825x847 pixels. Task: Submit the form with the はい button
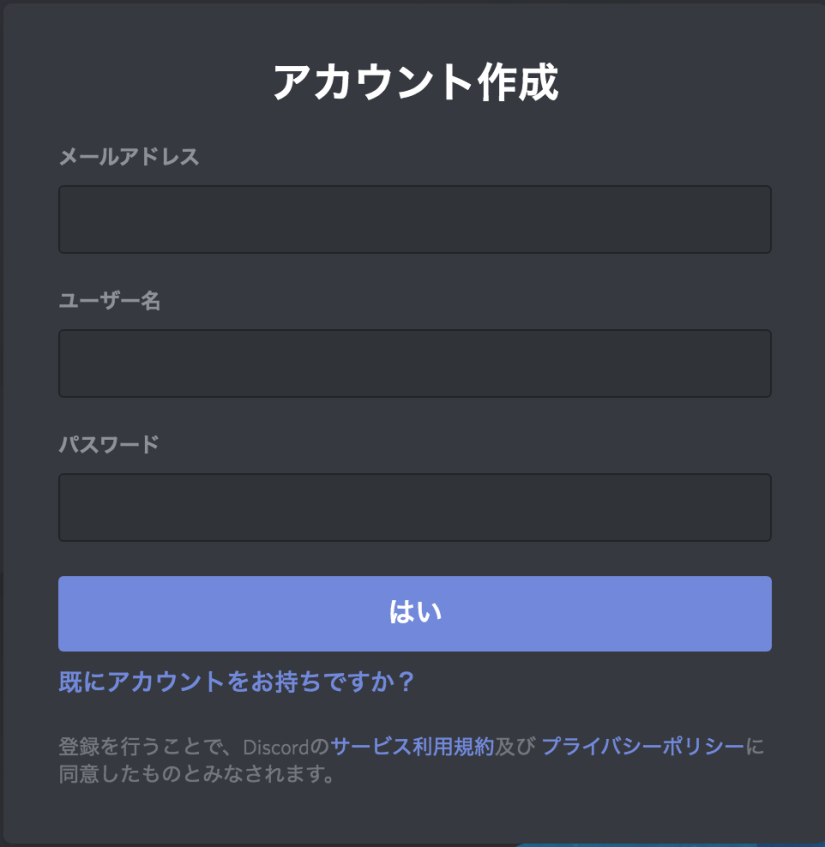pyautogui.click(x=414, y=613)
